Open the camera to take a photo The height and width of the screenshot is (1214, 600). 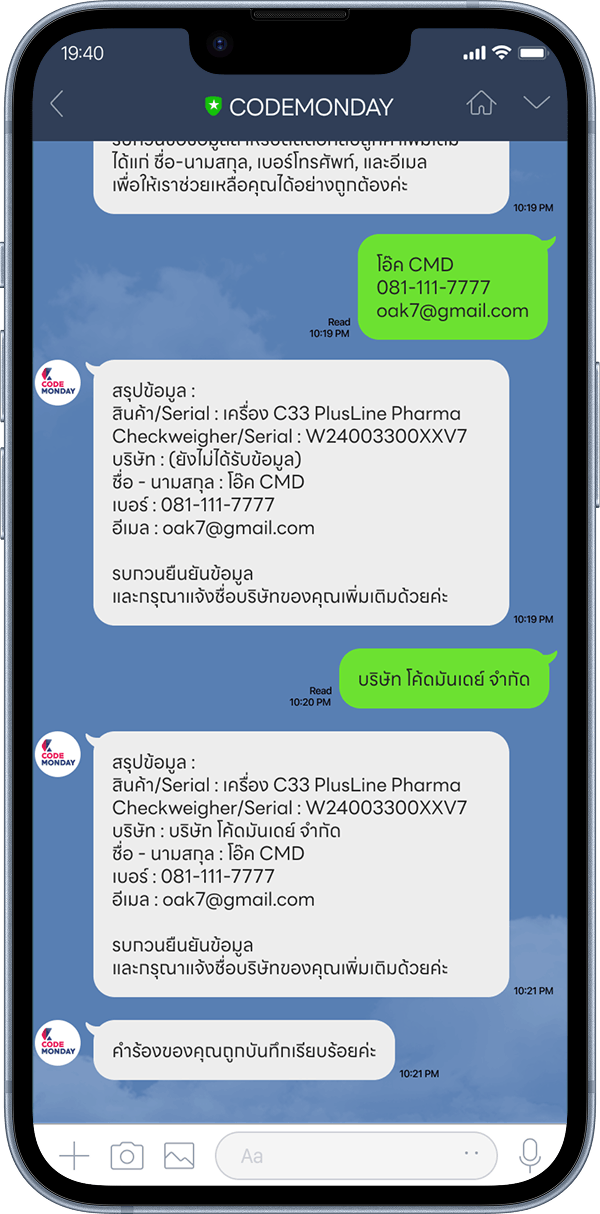coord(127,1156)
